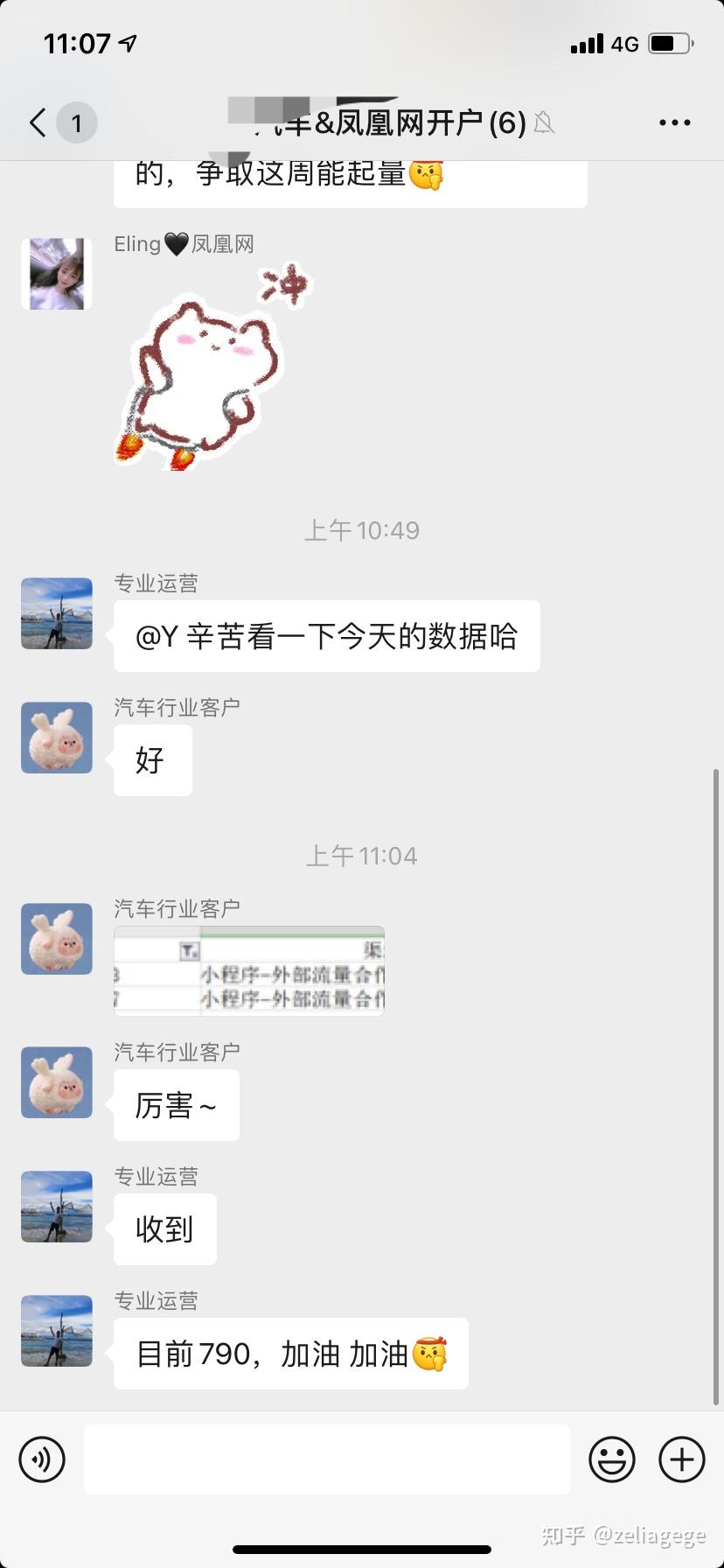Open the group chat options menu
Viewport: 724px width, 1568px height.
[x=674, y=122]
